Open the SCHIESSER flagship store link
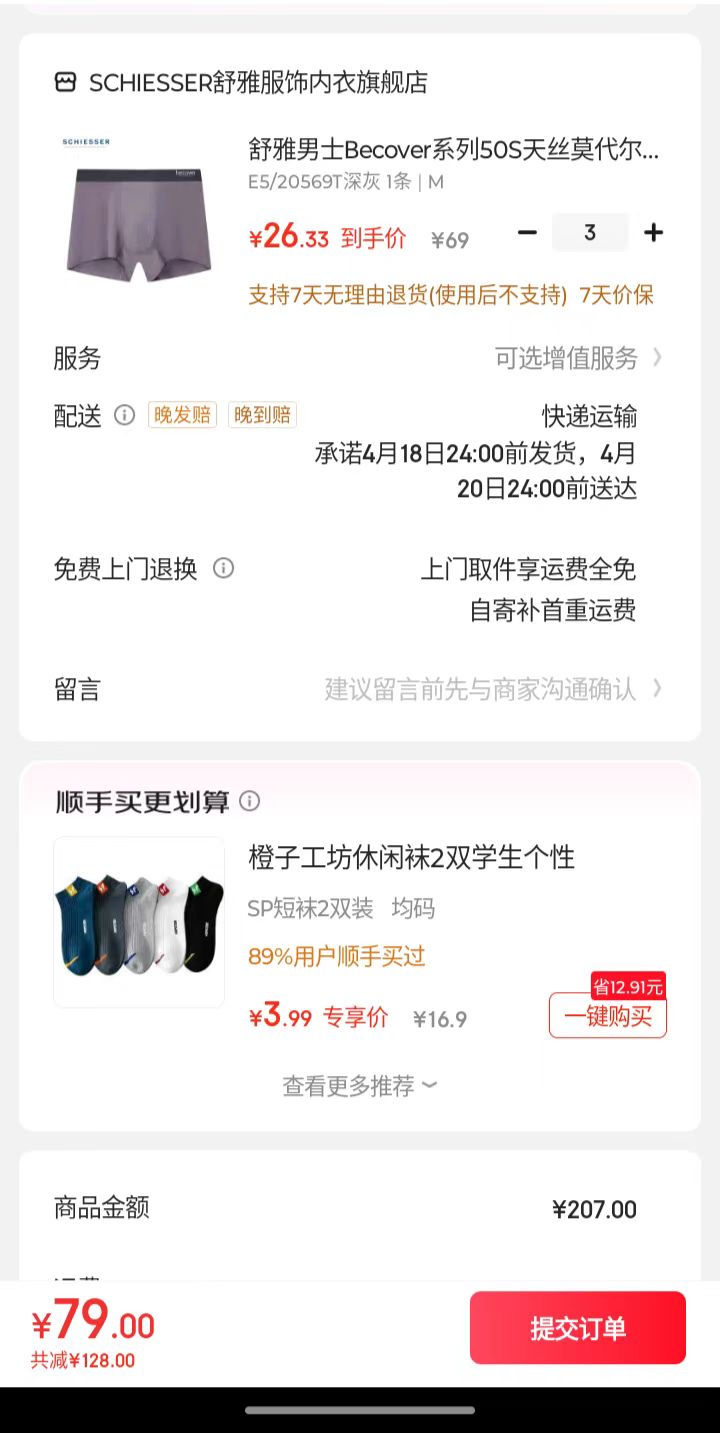The width and height of the screenshot is (720, 1433). coord(240,83)
